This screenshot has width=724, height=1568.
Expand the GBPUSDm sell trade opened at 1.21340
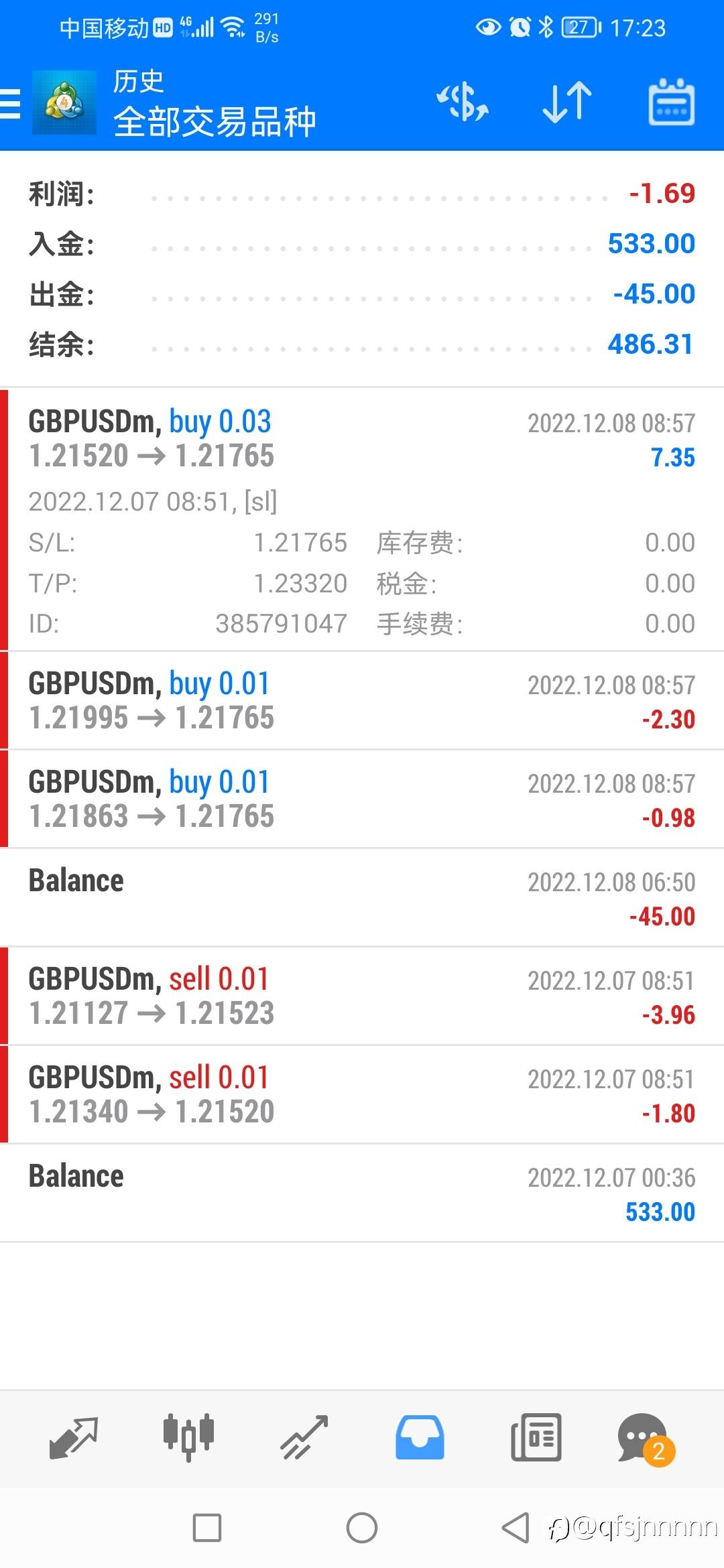362,1095
